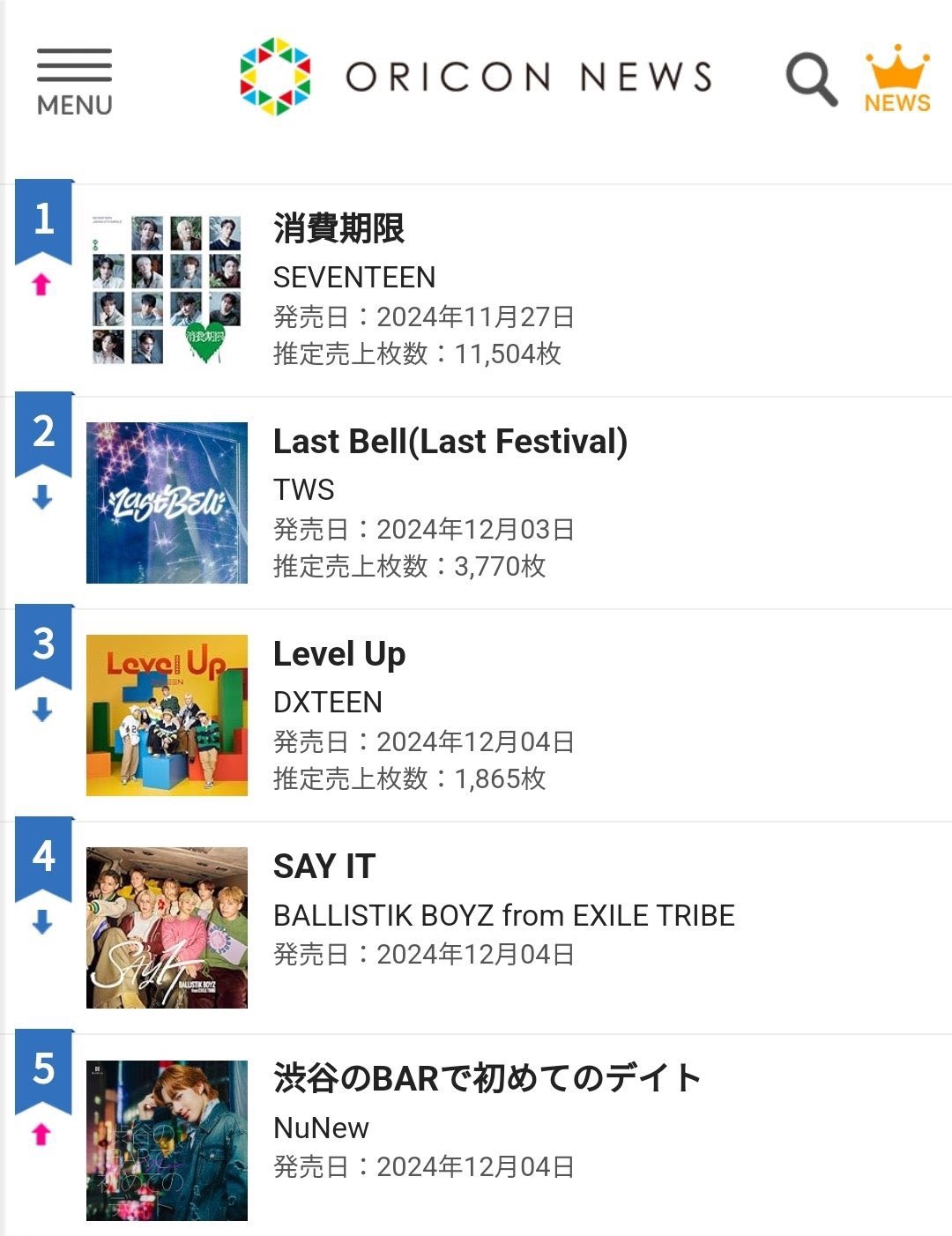Go to the ORICON NEWS home page
The image size is (952, 1236).
(476, 78)
